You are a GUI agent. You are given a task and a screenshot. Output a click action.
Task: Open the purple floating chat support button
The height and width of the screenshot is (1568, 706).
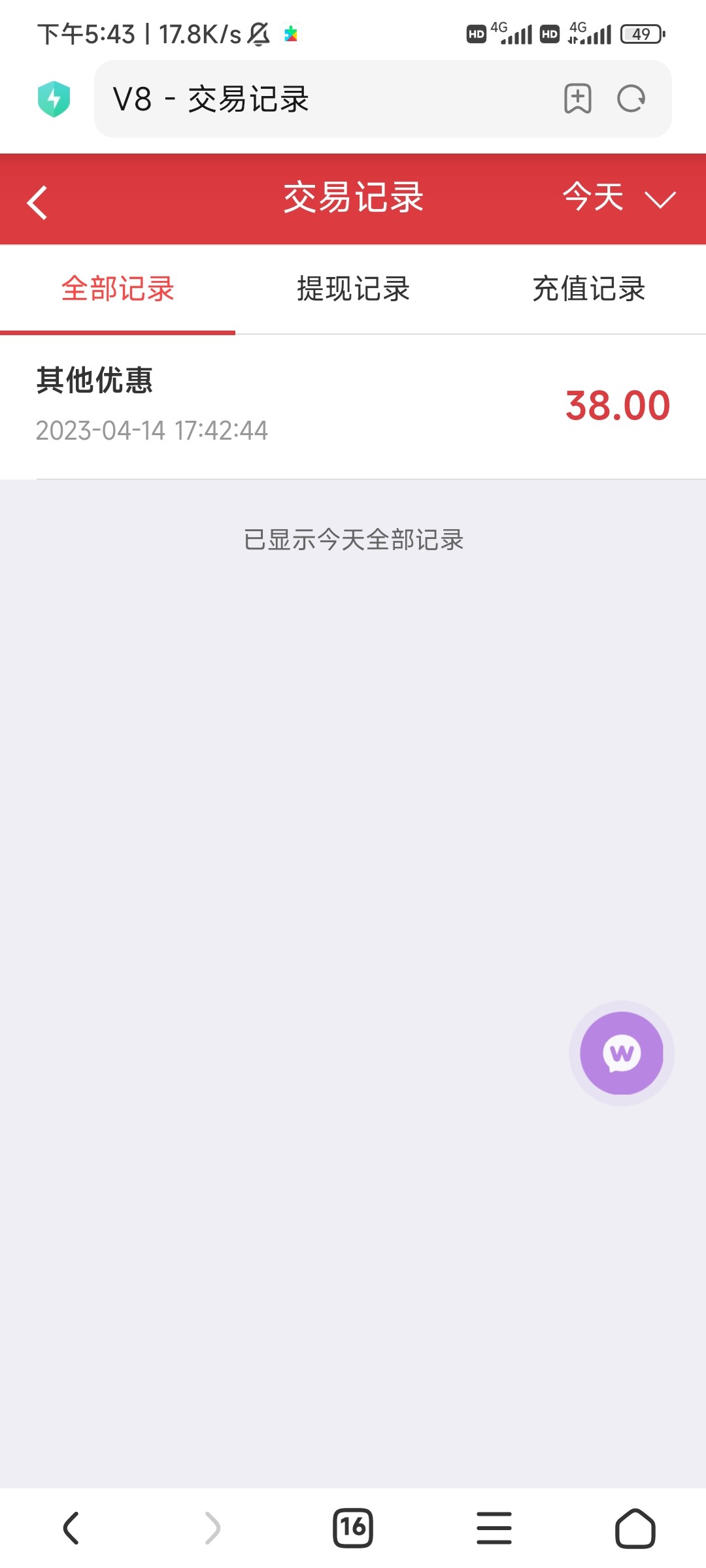622,1053
